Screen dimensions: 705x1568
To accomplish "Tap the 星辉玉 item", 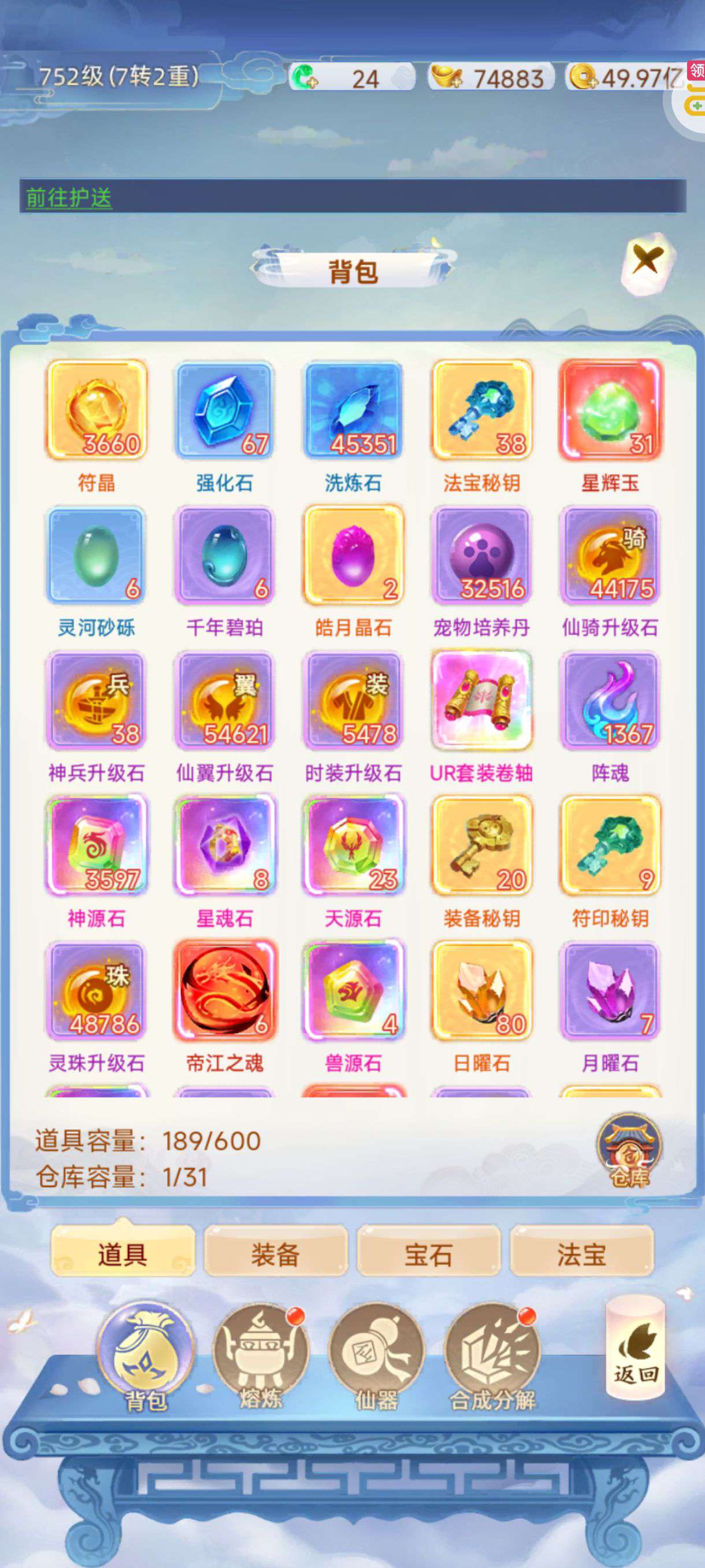I will tap(610, 409).
